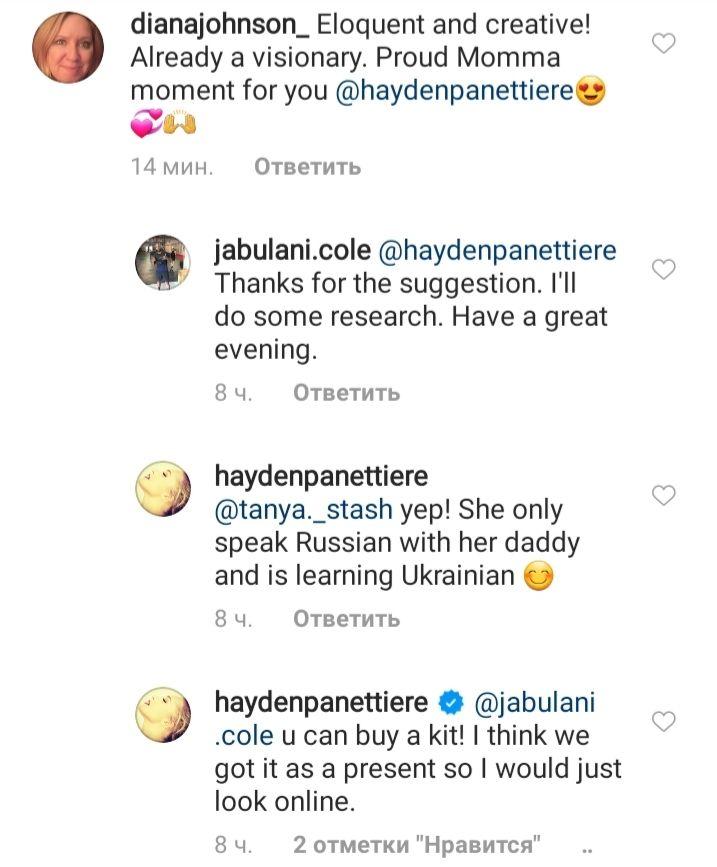This screenshot has width=717, height=867.
Task: Open dianajohnson_'s profile picture
Action: click(x=68, y=48)
